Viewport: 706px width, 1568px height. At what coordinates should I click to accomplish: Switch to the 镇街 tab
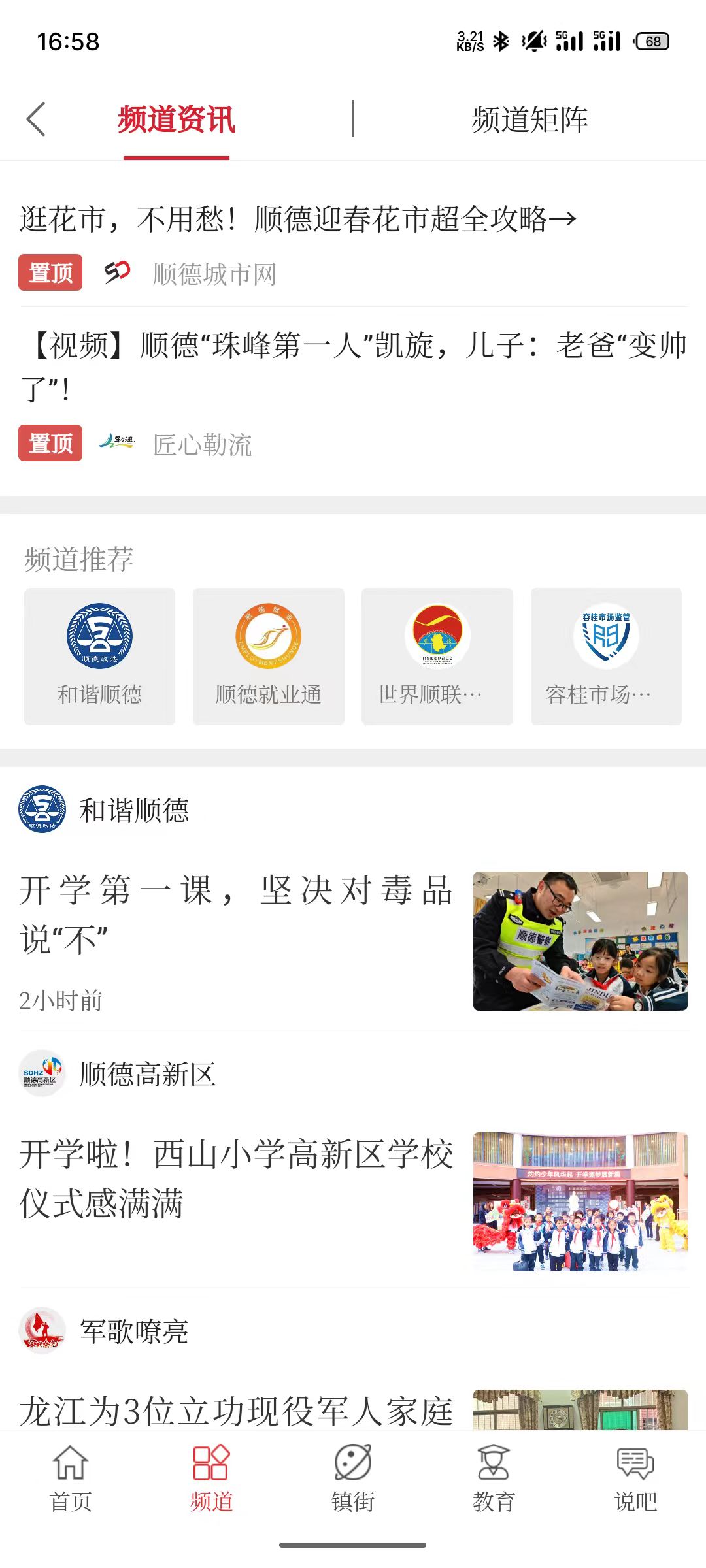(353, 1479)
